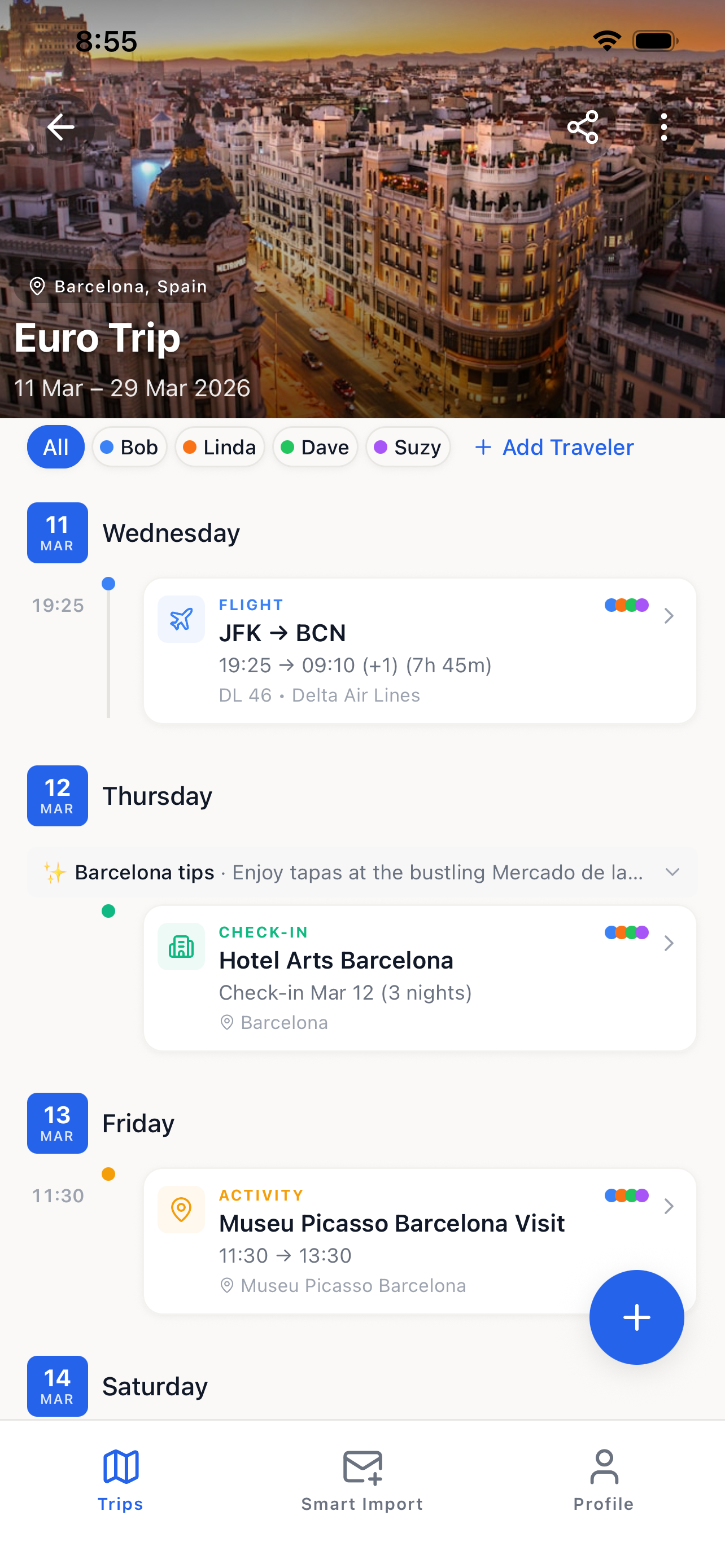Go to the Profile tab
This screenshot has width=725, height=1568.
point(603,1479)
